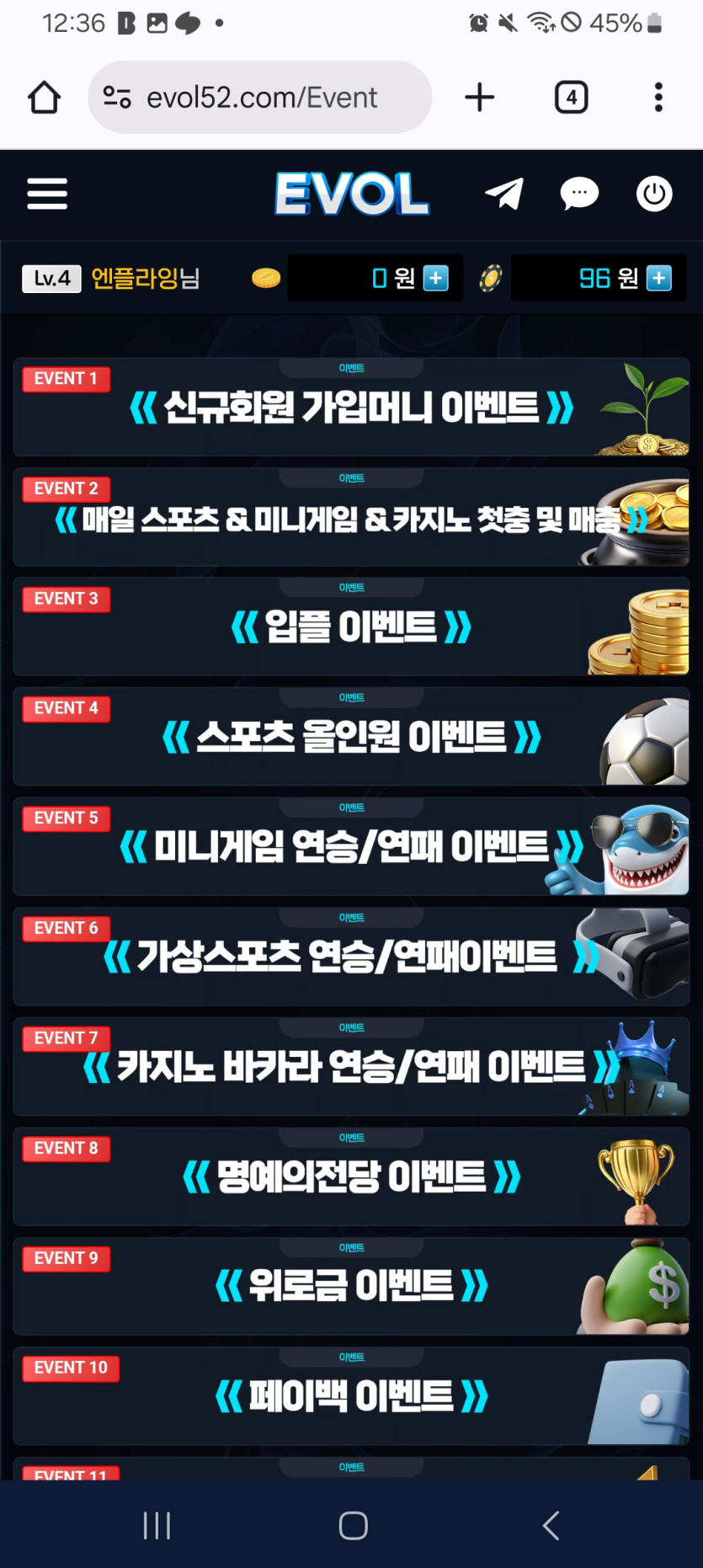Open EVENT 9 위로금 이벤트
This screenshot has width=703, height=1568.
point(351,1287)
